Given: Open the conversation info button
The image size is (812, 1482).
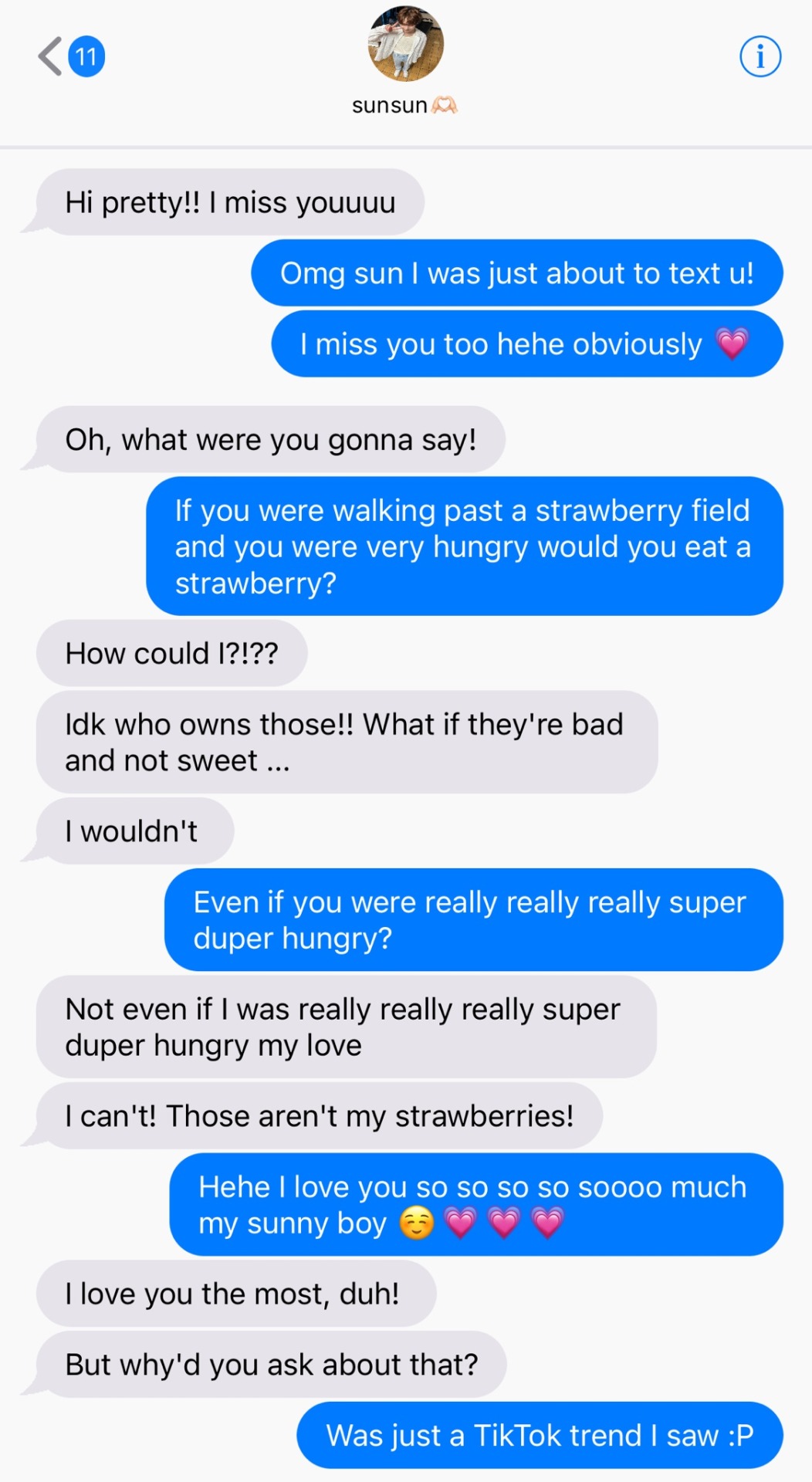Looking at the screenshot, I should 760,56.
